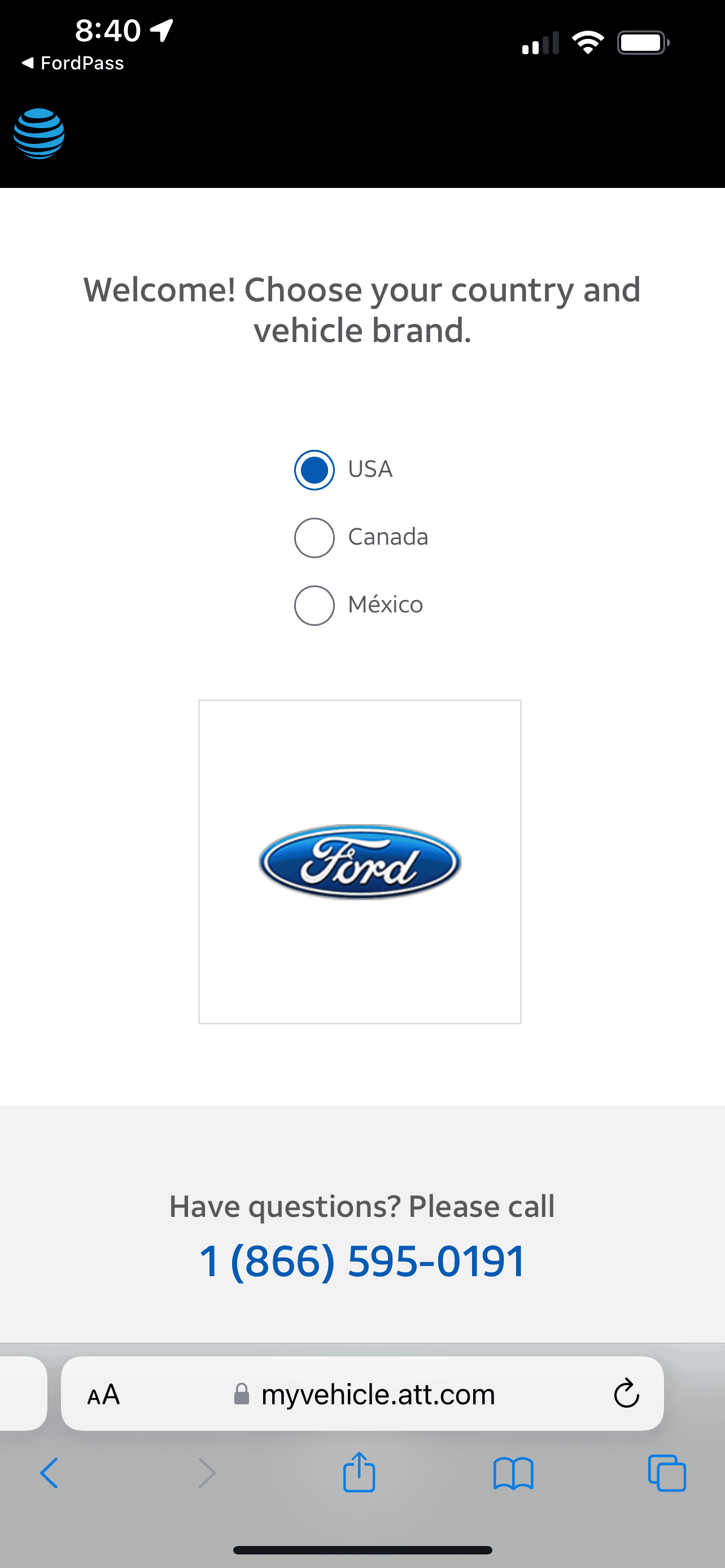
Task: Choose the Ford vehicle brand tile
Action: 360,861
